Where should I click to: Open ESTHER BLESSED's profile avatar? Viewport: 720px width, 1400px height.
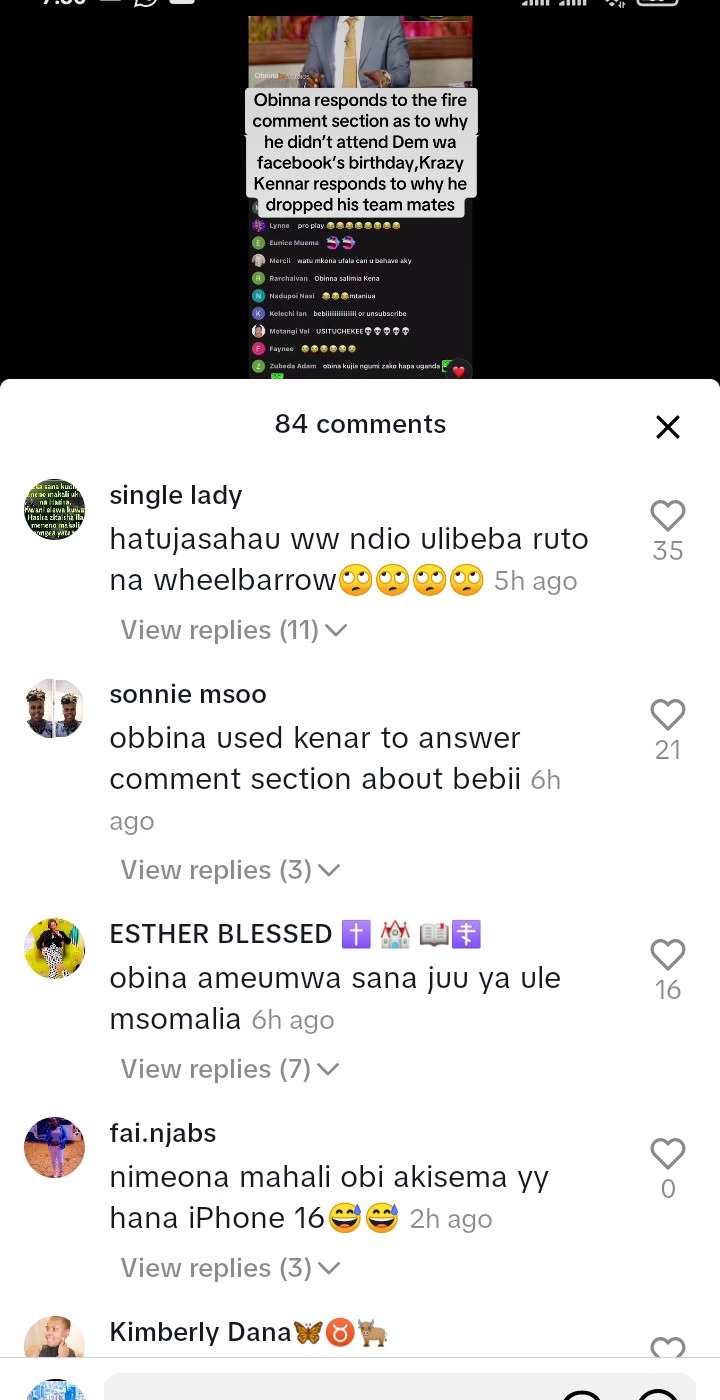(55, 948)
